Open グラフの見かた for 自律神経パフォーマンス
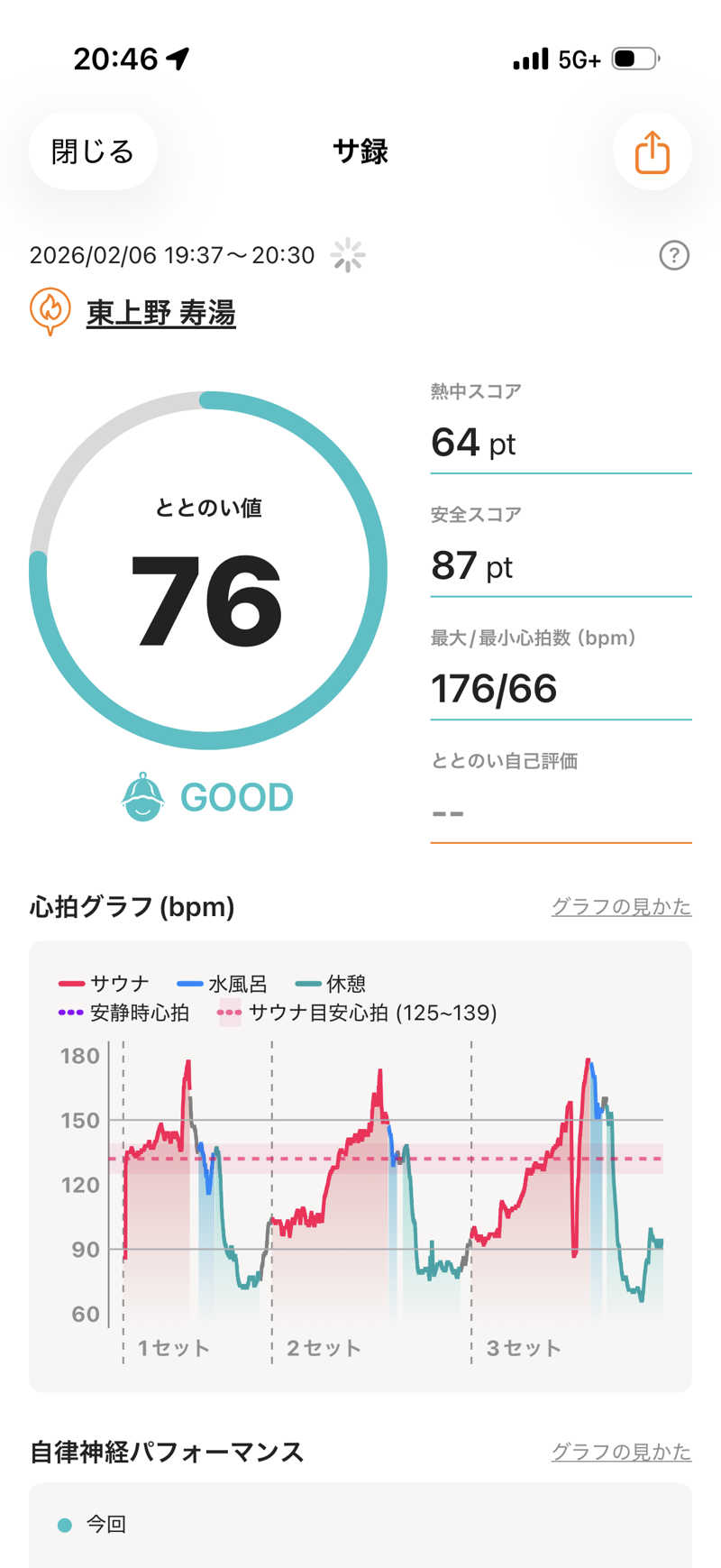The width and height of the screenshot is (721, 1568). tap(621, 1452)
